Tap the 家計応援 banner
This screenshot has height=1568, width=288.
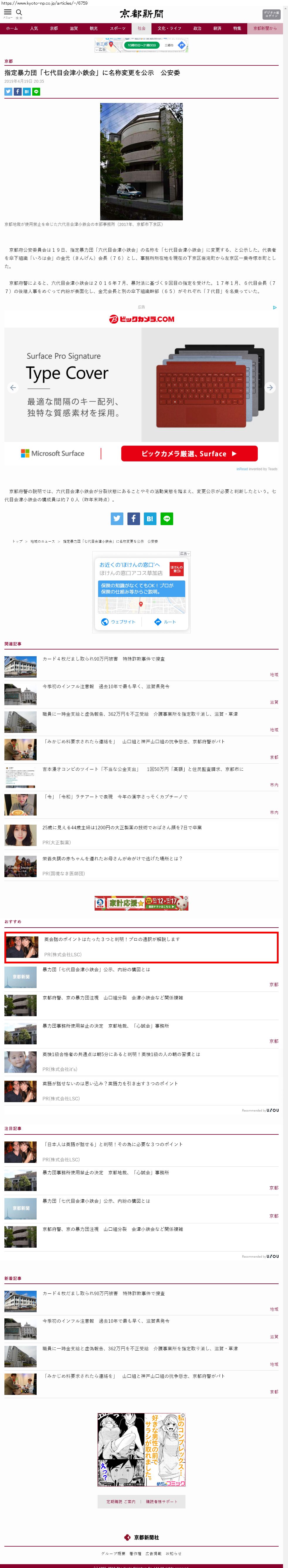pos(141,903)
